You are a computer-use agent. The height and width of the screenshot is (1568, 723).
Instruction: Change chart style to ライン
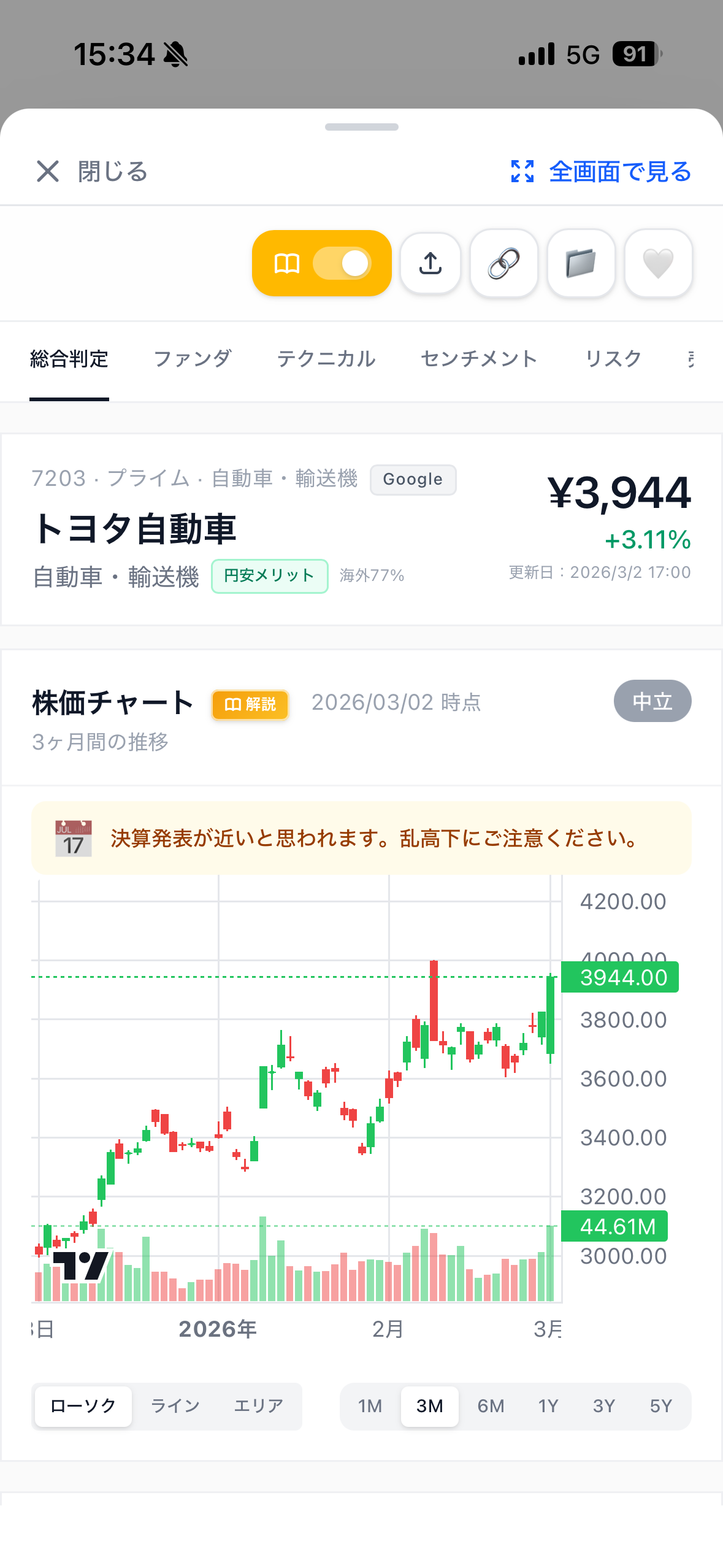(x=175, y=1405)
